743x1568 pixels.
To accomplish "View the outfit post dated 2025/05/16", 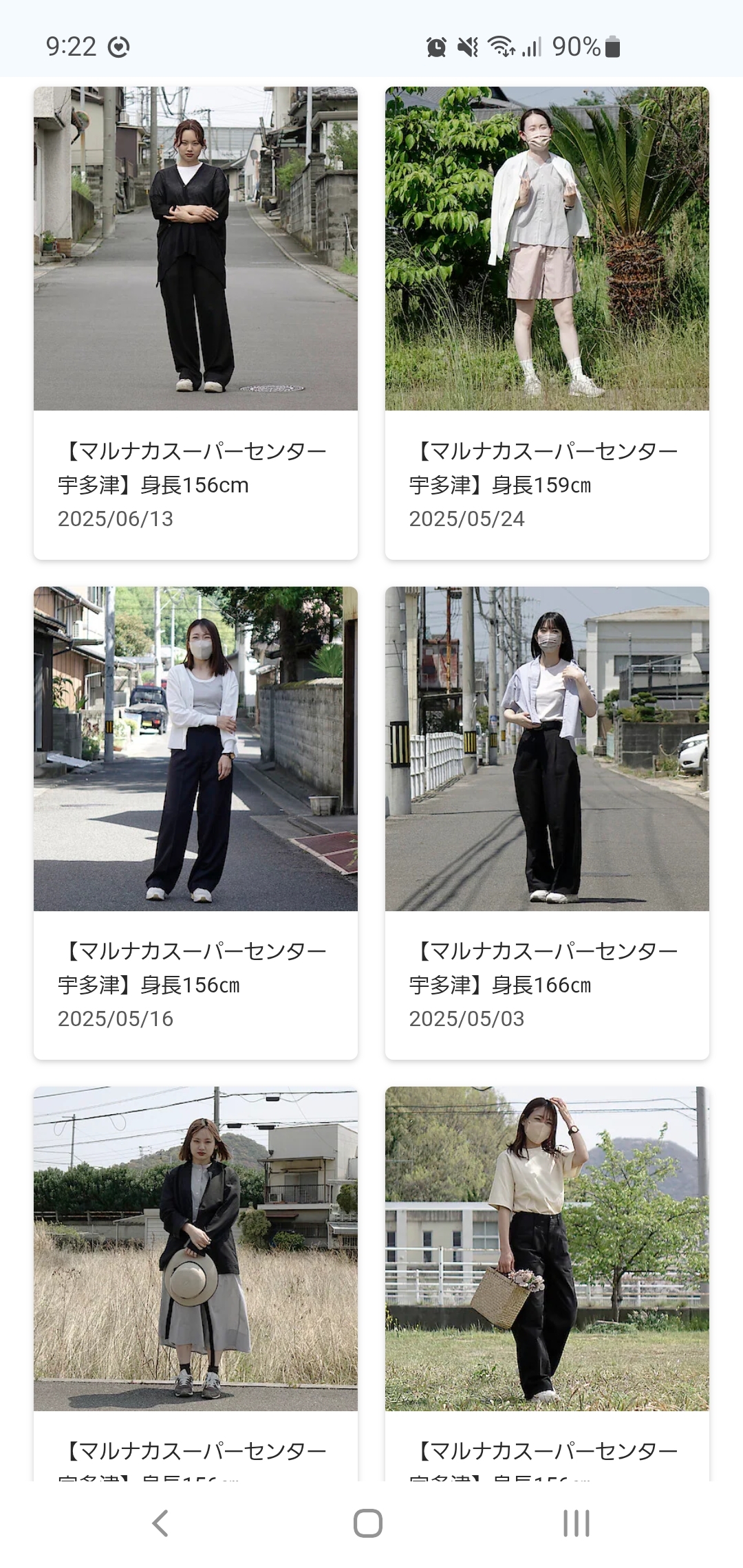I will click(x=195, y=822).
